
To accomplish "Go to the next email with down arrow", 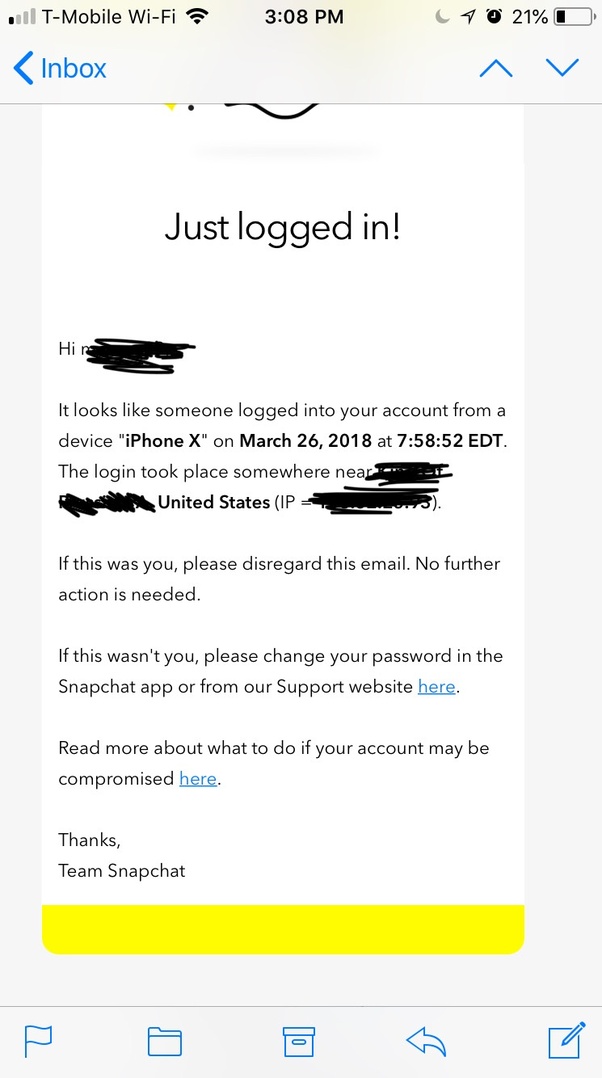I will tap(562, 68).
